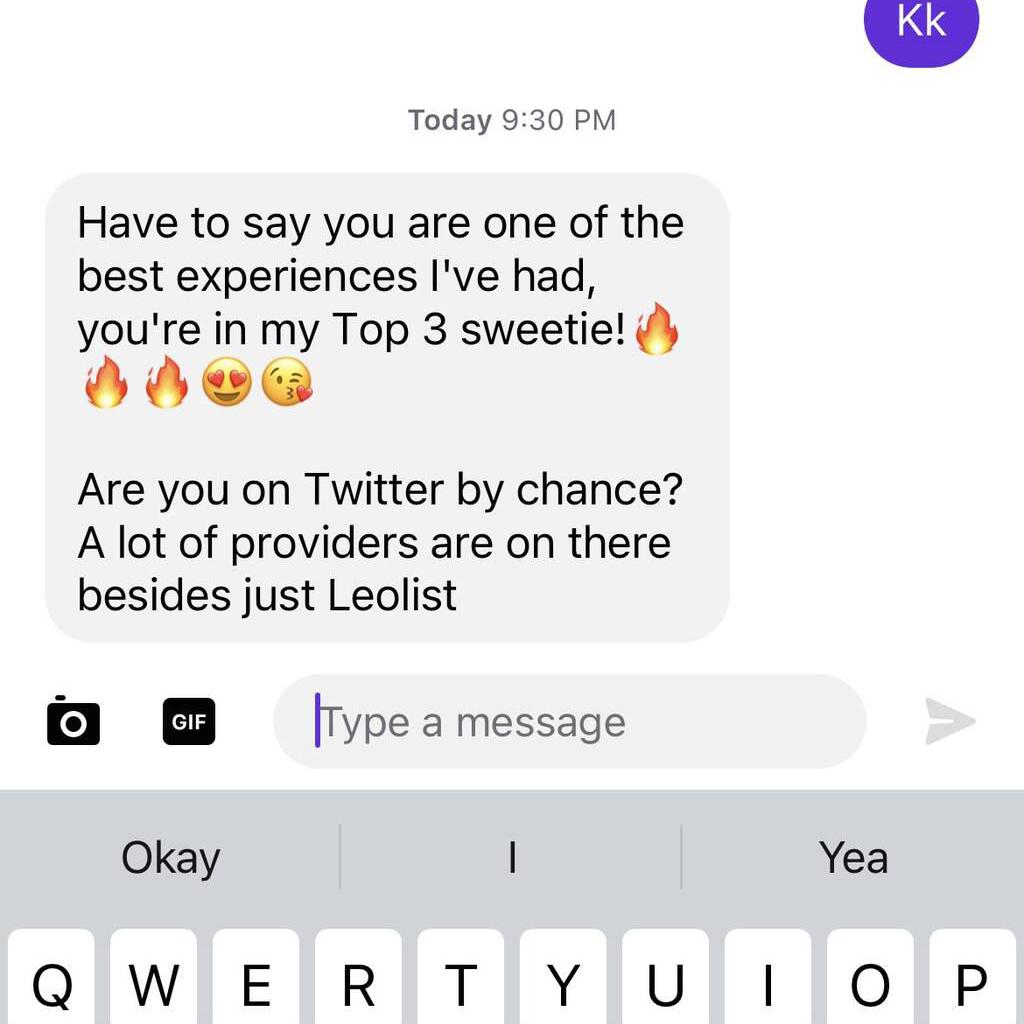1024x1024 pixels.
Task: Hit the T key on keyboard
Action: (x=461, y=985)
